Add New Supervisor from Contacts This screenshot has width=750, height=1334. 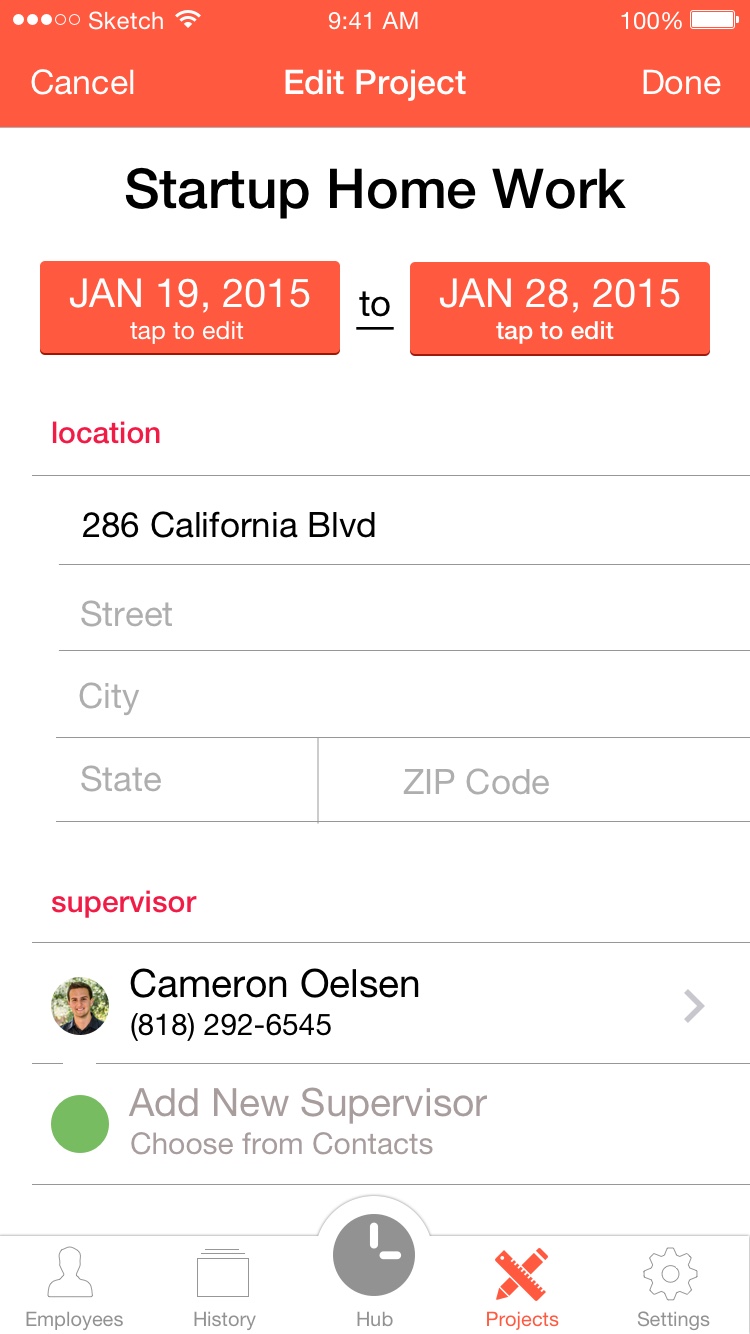tap(391, 1124)
